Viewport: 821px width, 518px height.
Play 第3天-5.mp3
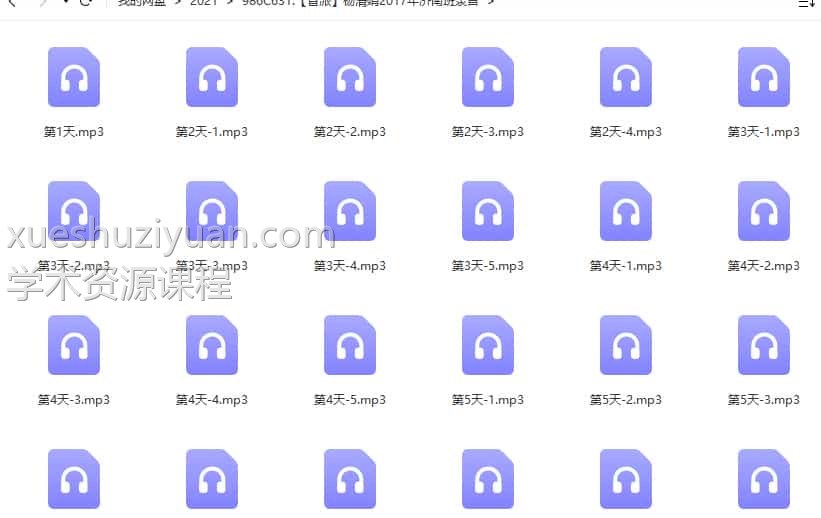[488, 212]
